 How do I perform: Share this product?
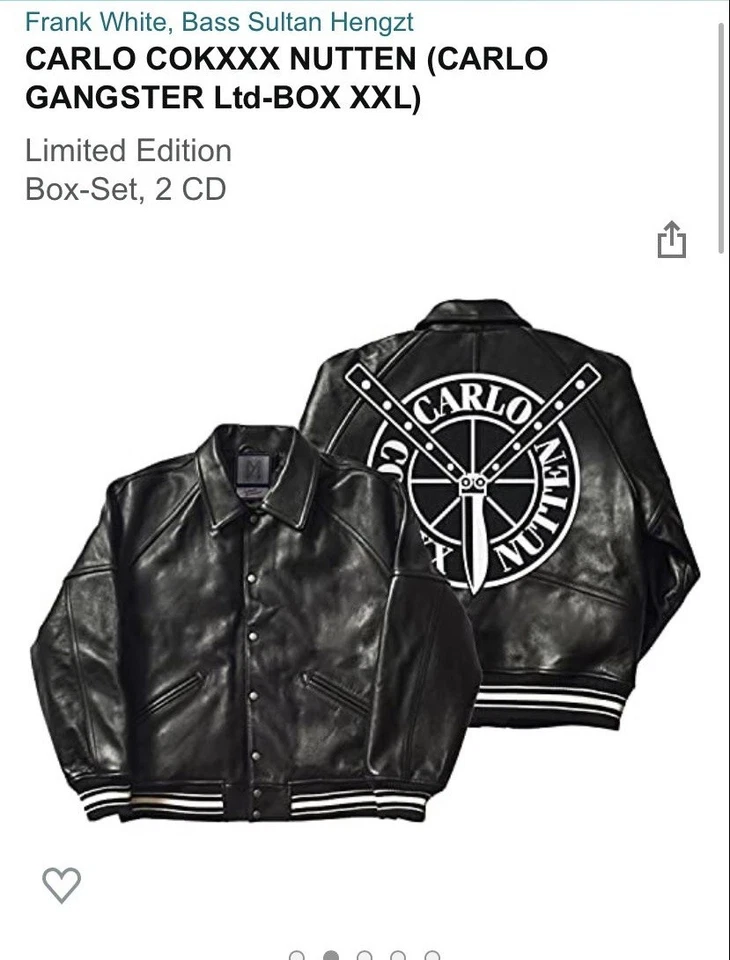[x=671, y=240]
